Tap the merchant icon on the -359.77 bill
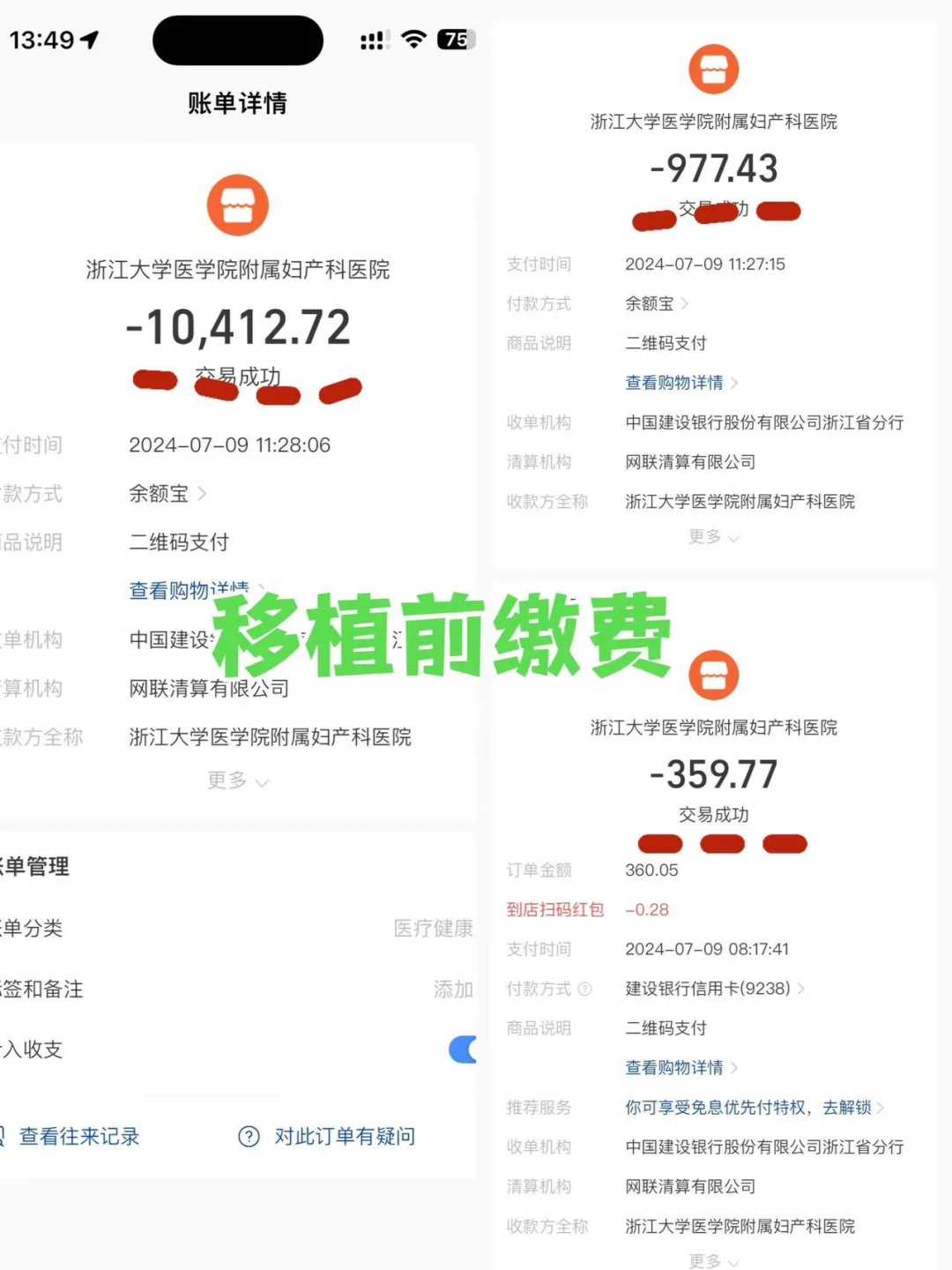Image resolution: width=952 pixels, height=1270 pixels. click(715, 673)
